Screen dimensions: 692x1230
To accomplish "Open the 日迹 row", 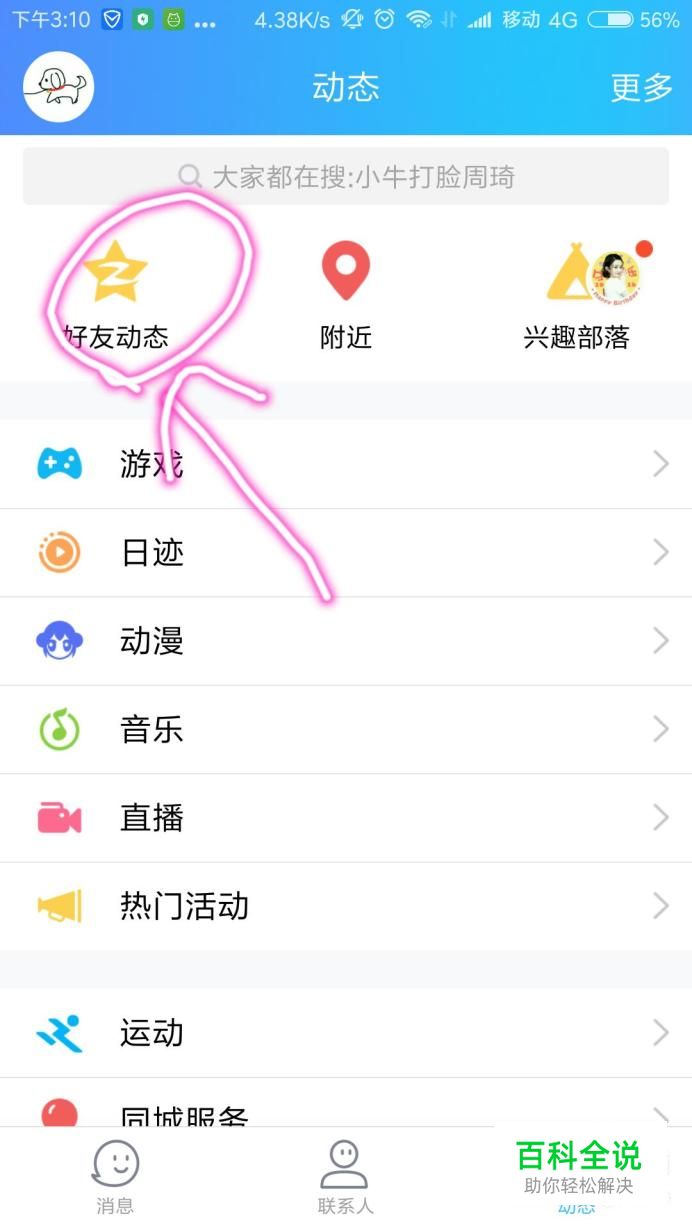I will [x=346, y=553].
